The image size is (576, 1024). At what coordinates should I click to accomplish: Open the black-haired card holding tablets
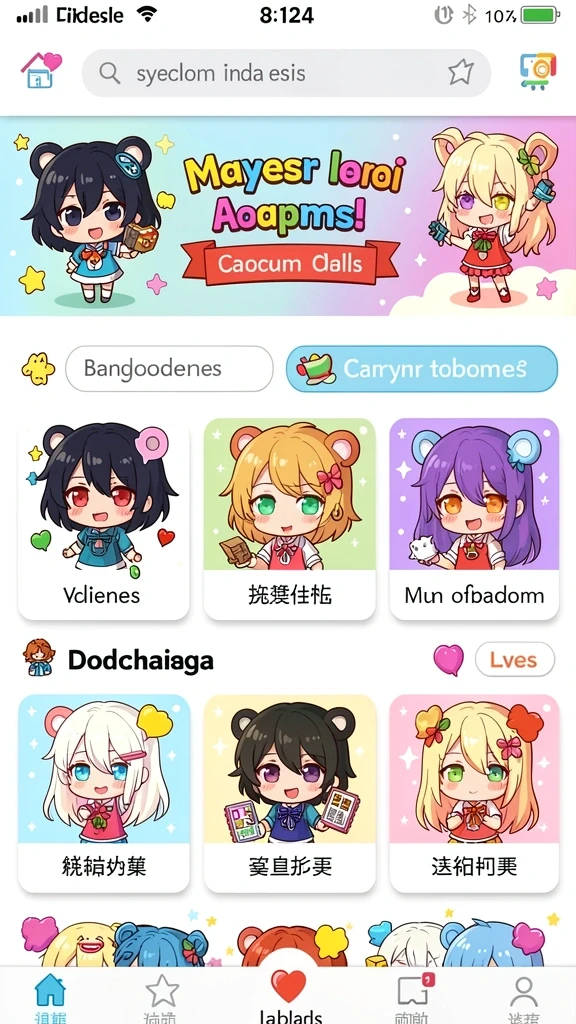coord(289,793)
